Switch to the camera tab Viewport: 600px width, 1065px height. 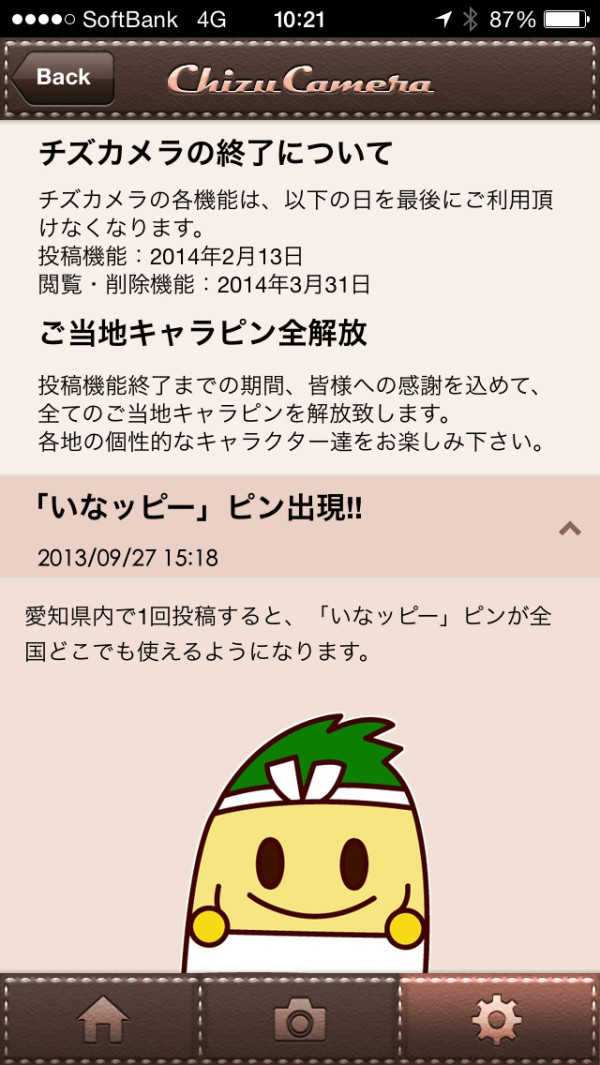(x=300, y=1019)
